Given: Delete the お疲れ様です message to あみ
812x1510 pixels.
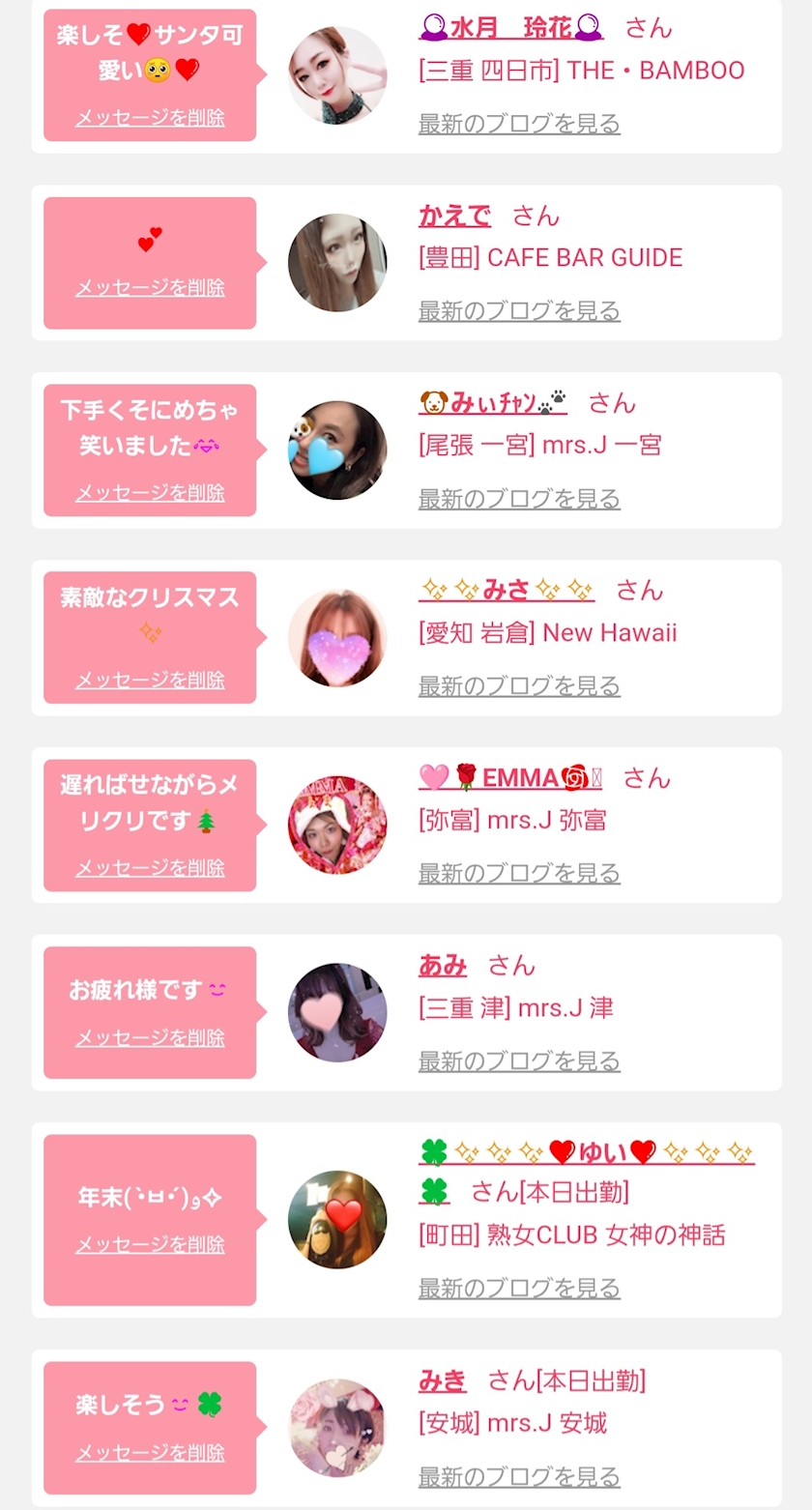Looking at the screenshot, I should pyautogui.click(x=150, y=1038).
